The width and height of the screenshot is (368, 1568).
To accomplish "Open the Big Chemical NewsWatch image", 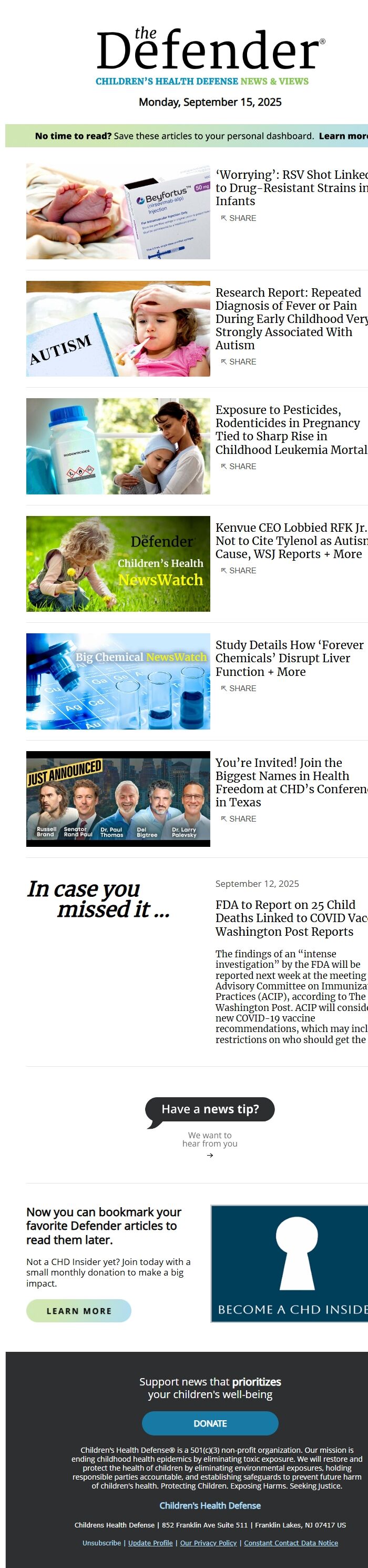I will click(118, 681).
